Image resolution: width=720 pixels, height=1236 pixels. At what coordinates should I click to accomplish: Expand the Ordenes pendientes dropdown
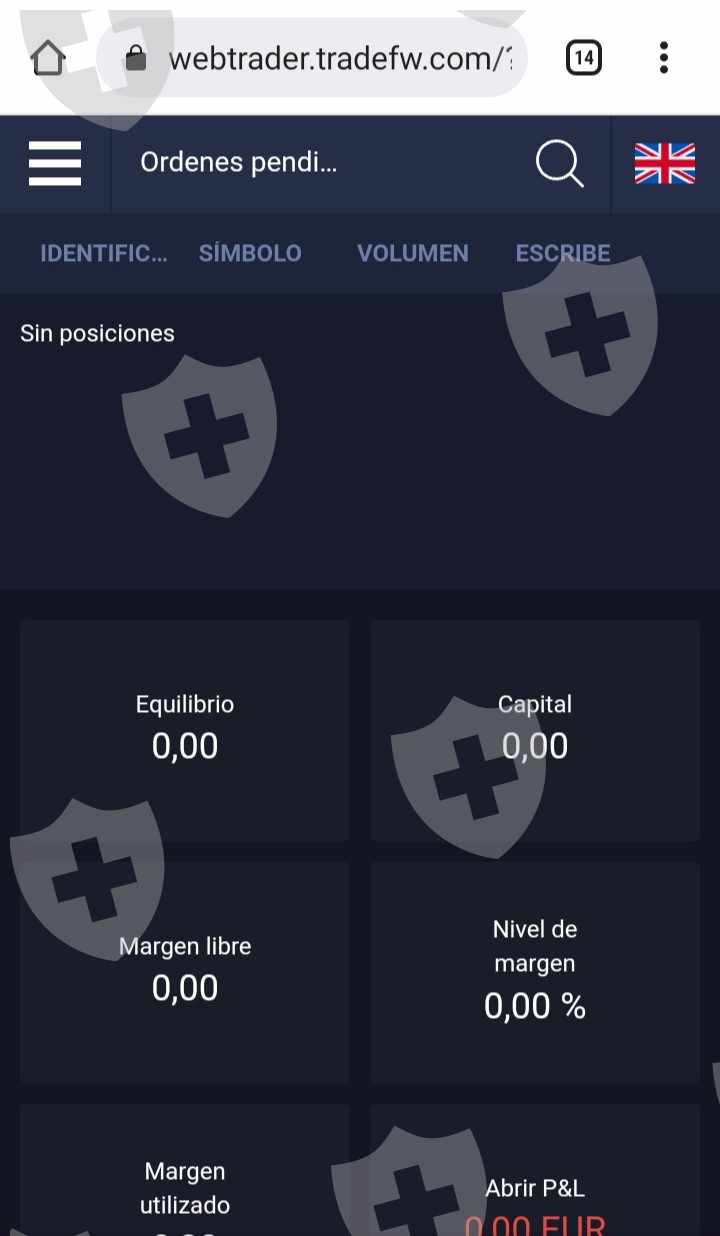tap(238, 163)
